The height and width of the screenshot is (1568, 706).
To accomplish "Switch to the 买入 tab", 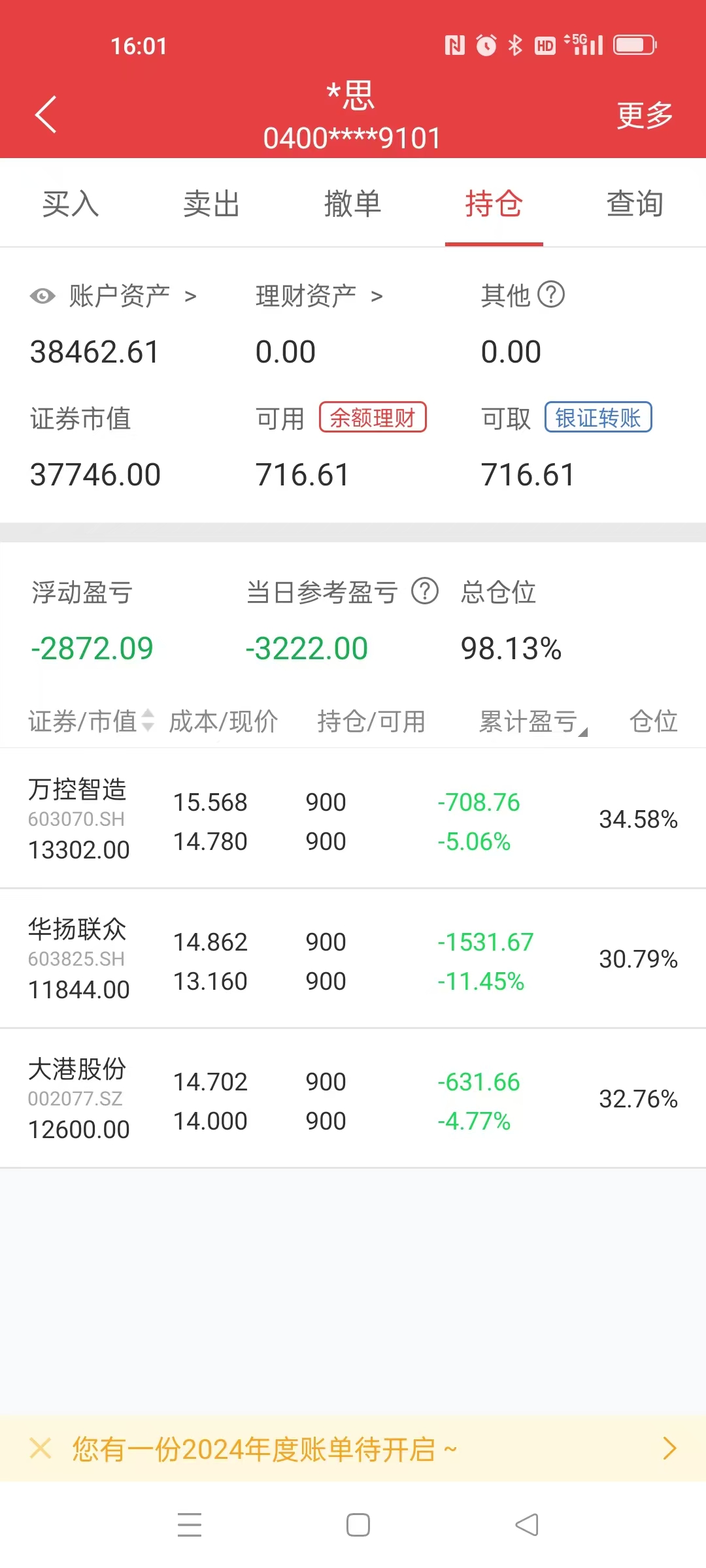I will click(70, 203).
